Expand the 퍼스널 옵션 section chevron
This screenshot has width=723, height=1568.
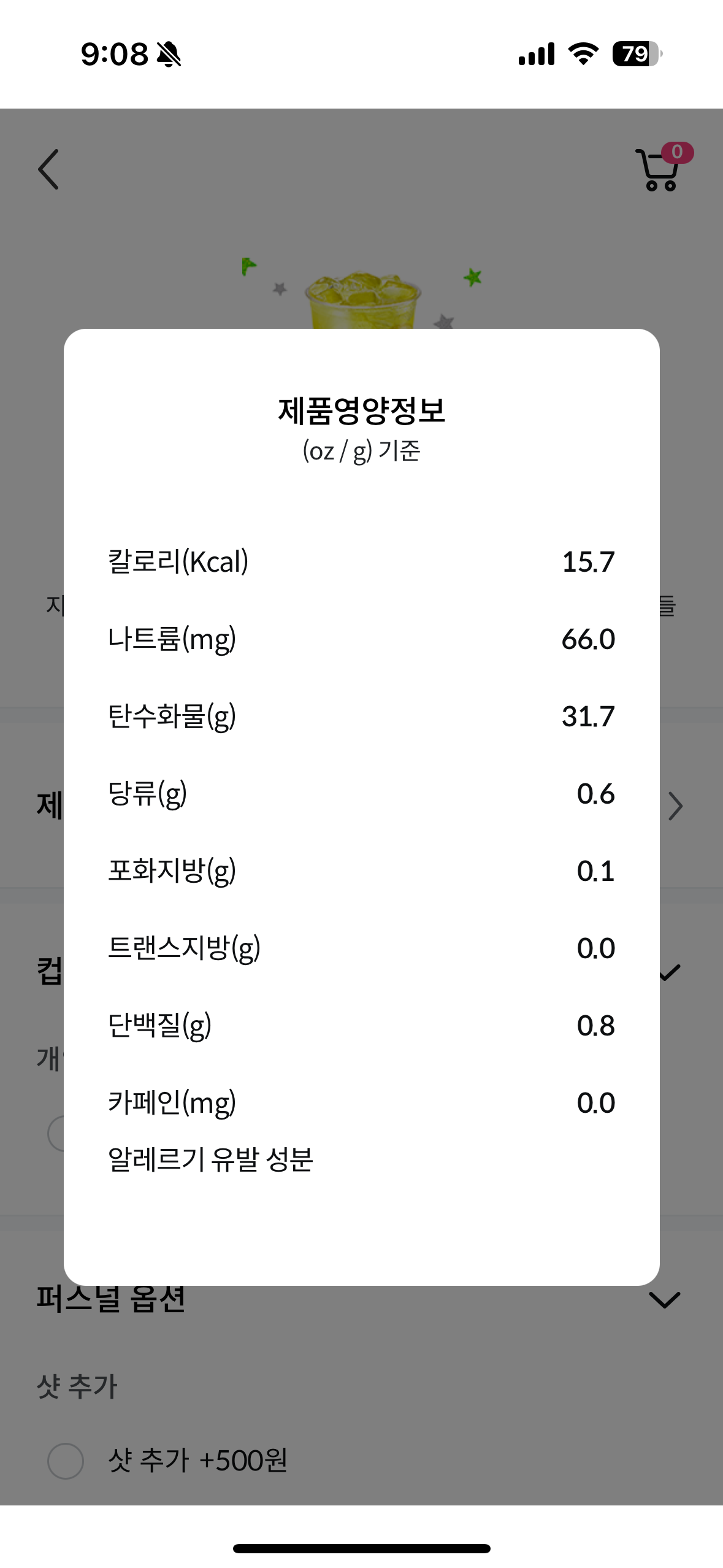[665, 1300]
